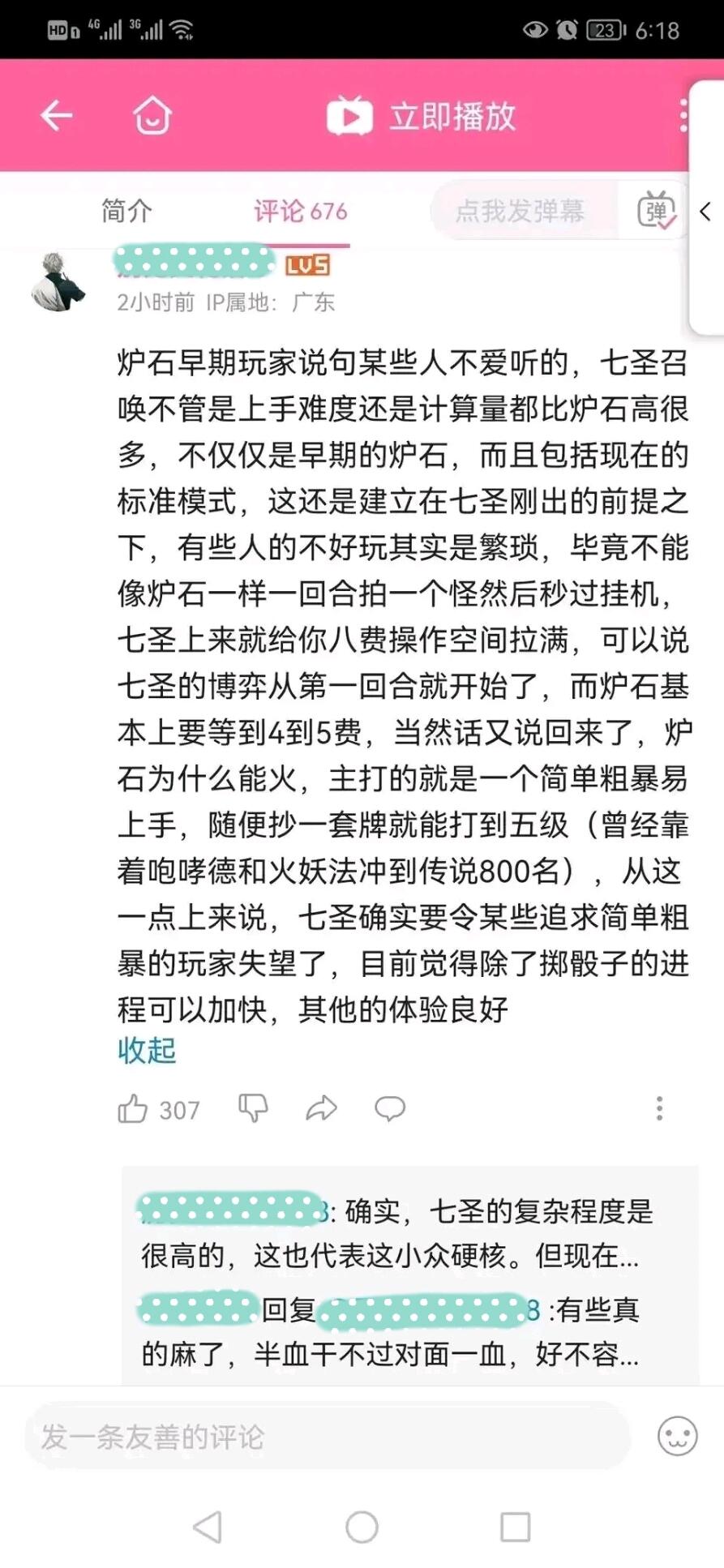
Task: Tap the system home button
Action: point(362,1527)
